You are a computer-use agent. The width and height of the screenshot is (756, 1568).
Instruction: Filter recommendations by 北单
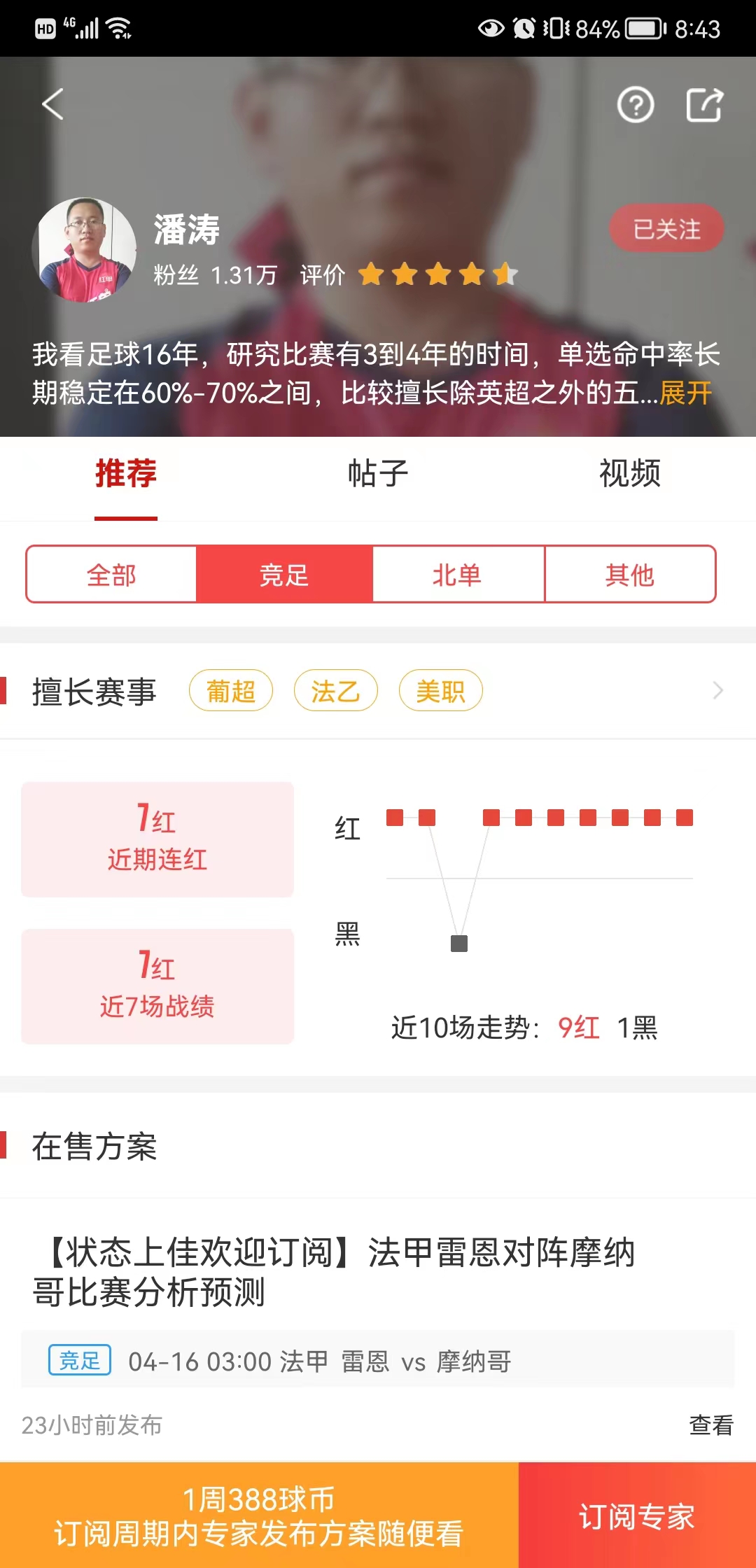[x=457, y=575]
